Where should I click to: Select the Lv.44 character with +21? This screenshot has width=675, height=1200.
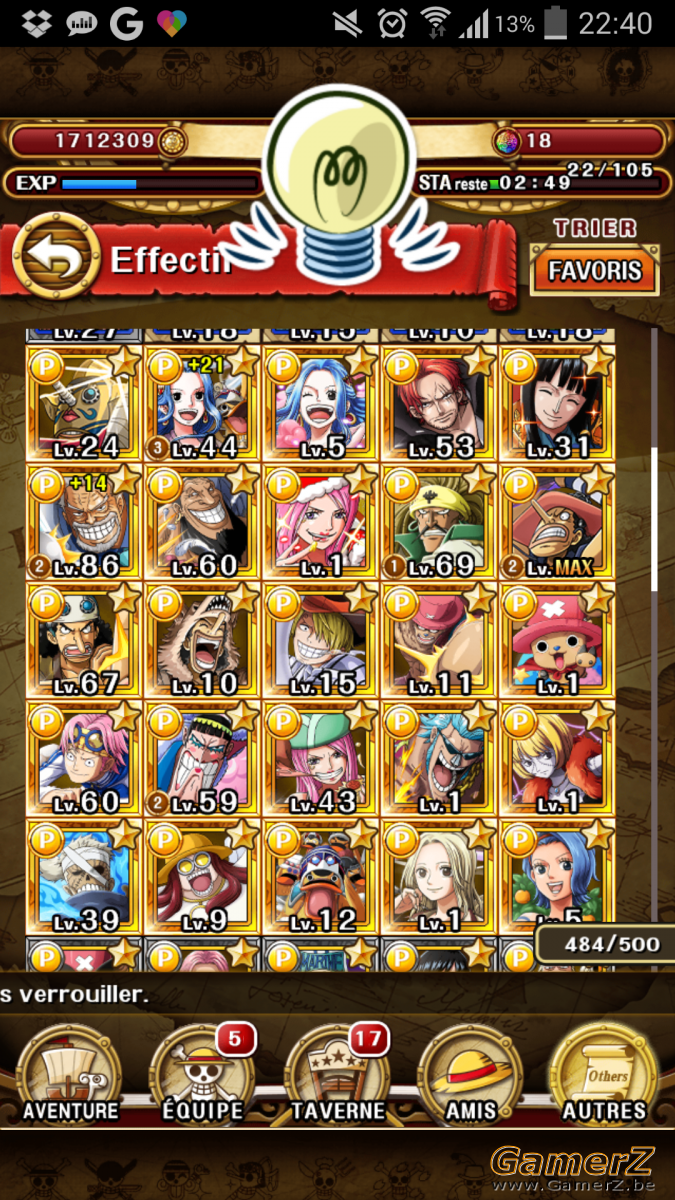coord(201,404)
